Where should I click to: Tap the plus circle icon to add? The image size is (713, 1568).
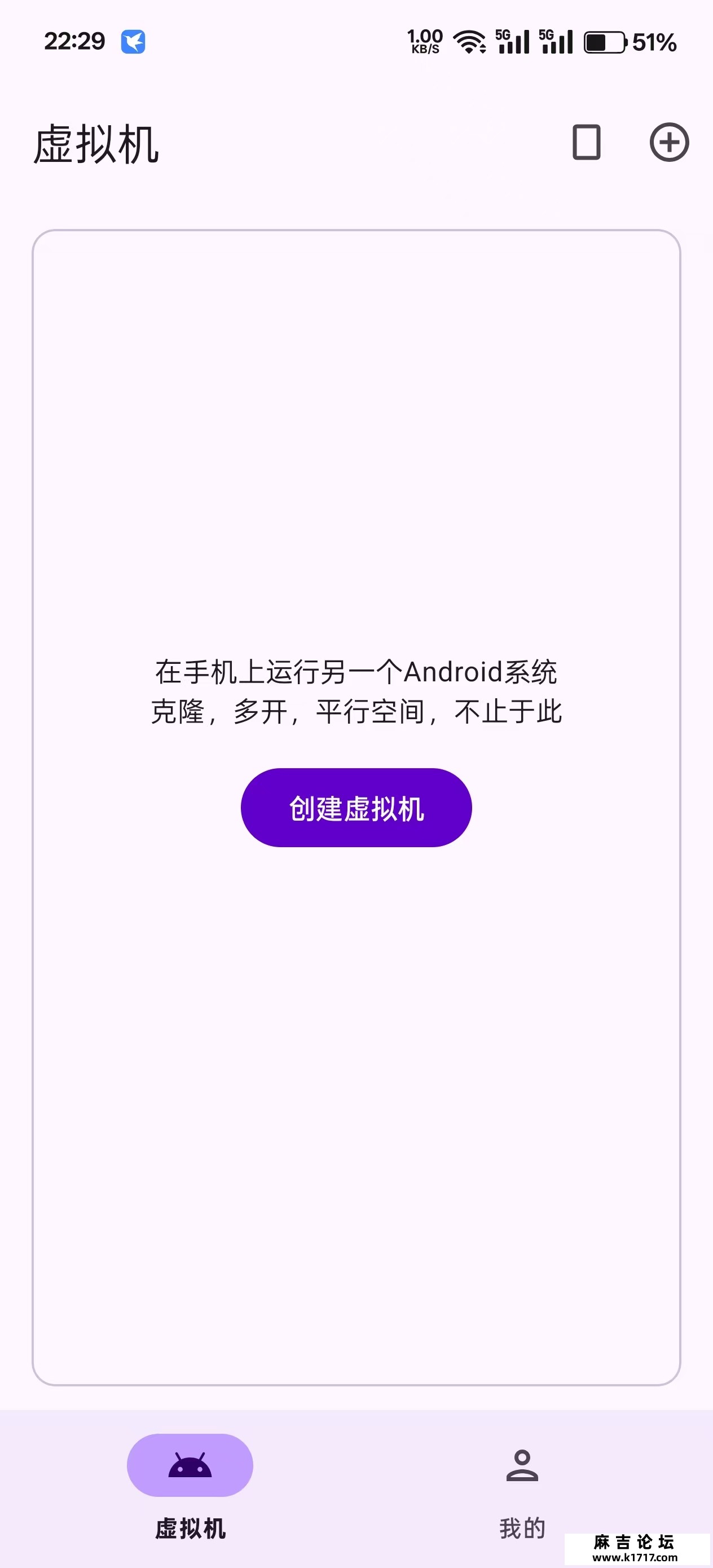point(668,143)
